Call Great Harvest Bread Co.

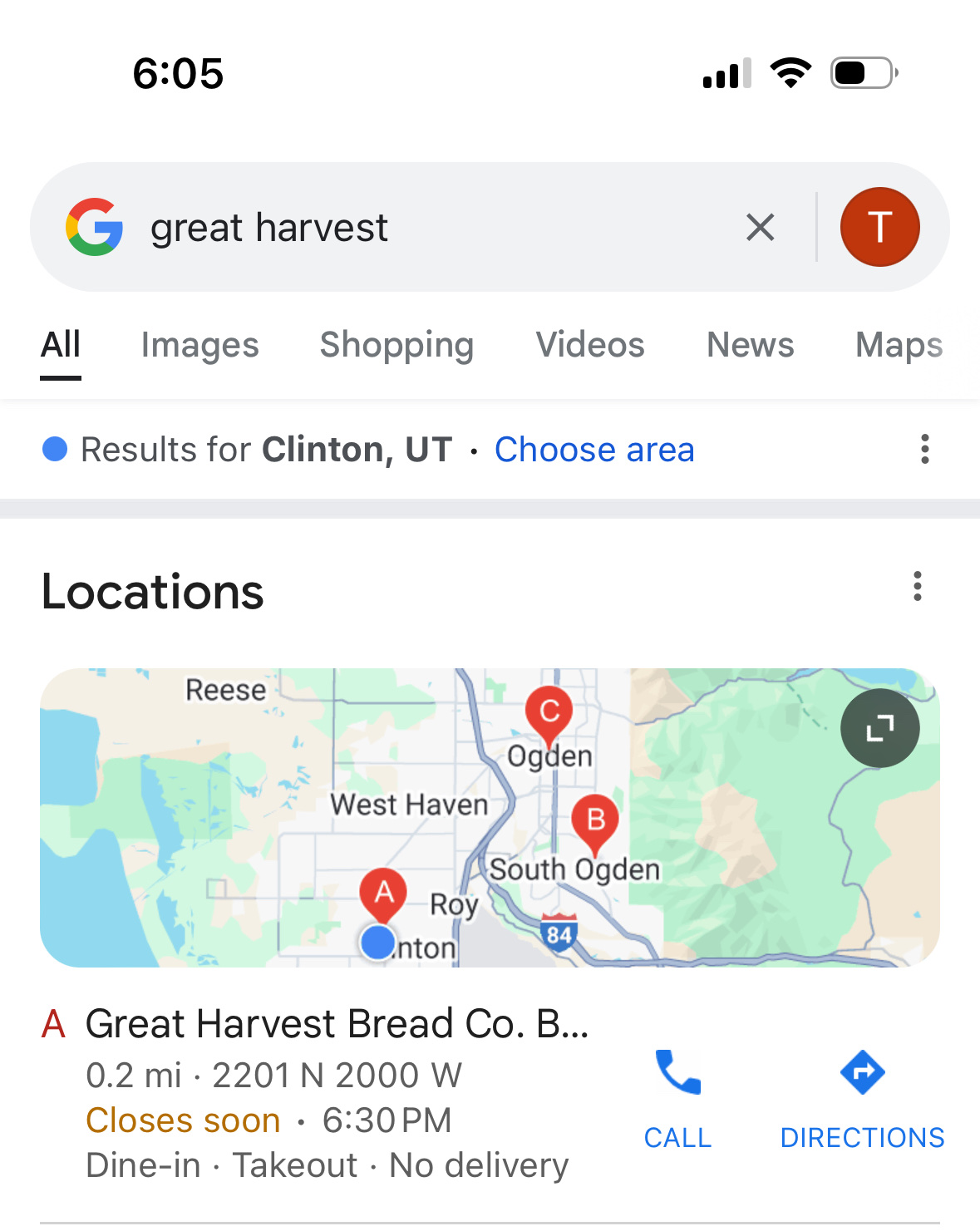click(677, 1097)
